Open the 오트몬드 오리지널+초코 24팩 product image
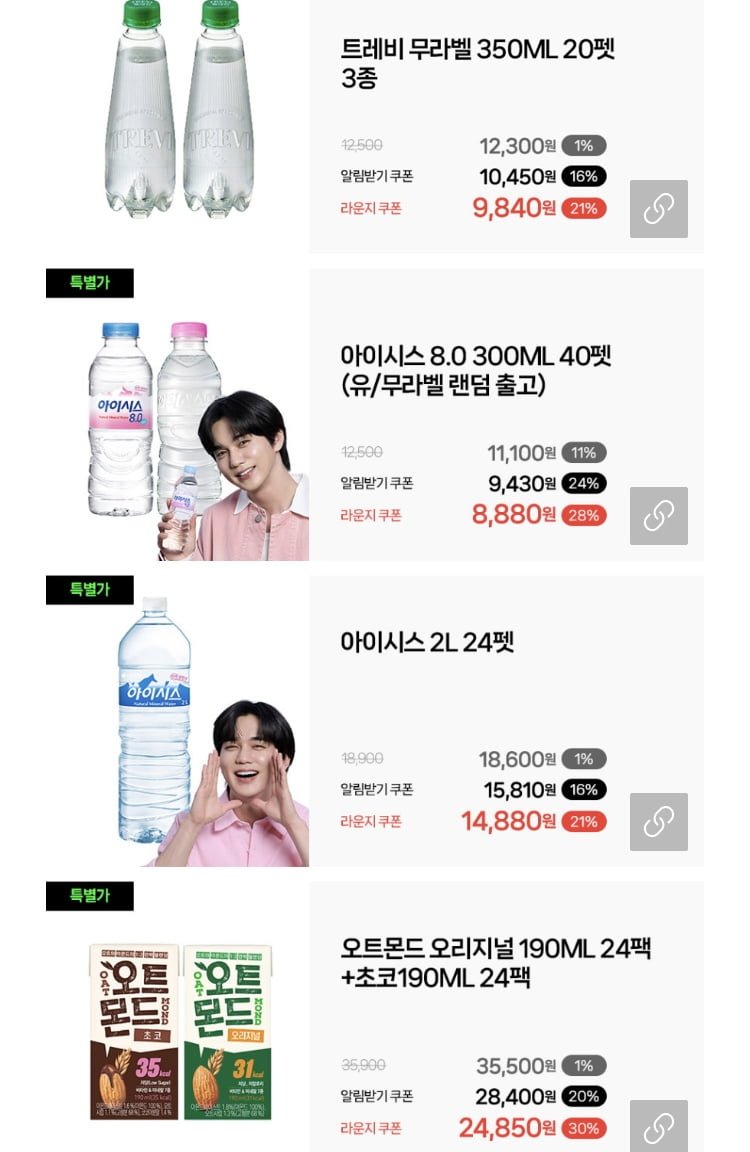 click(178, 1030)
